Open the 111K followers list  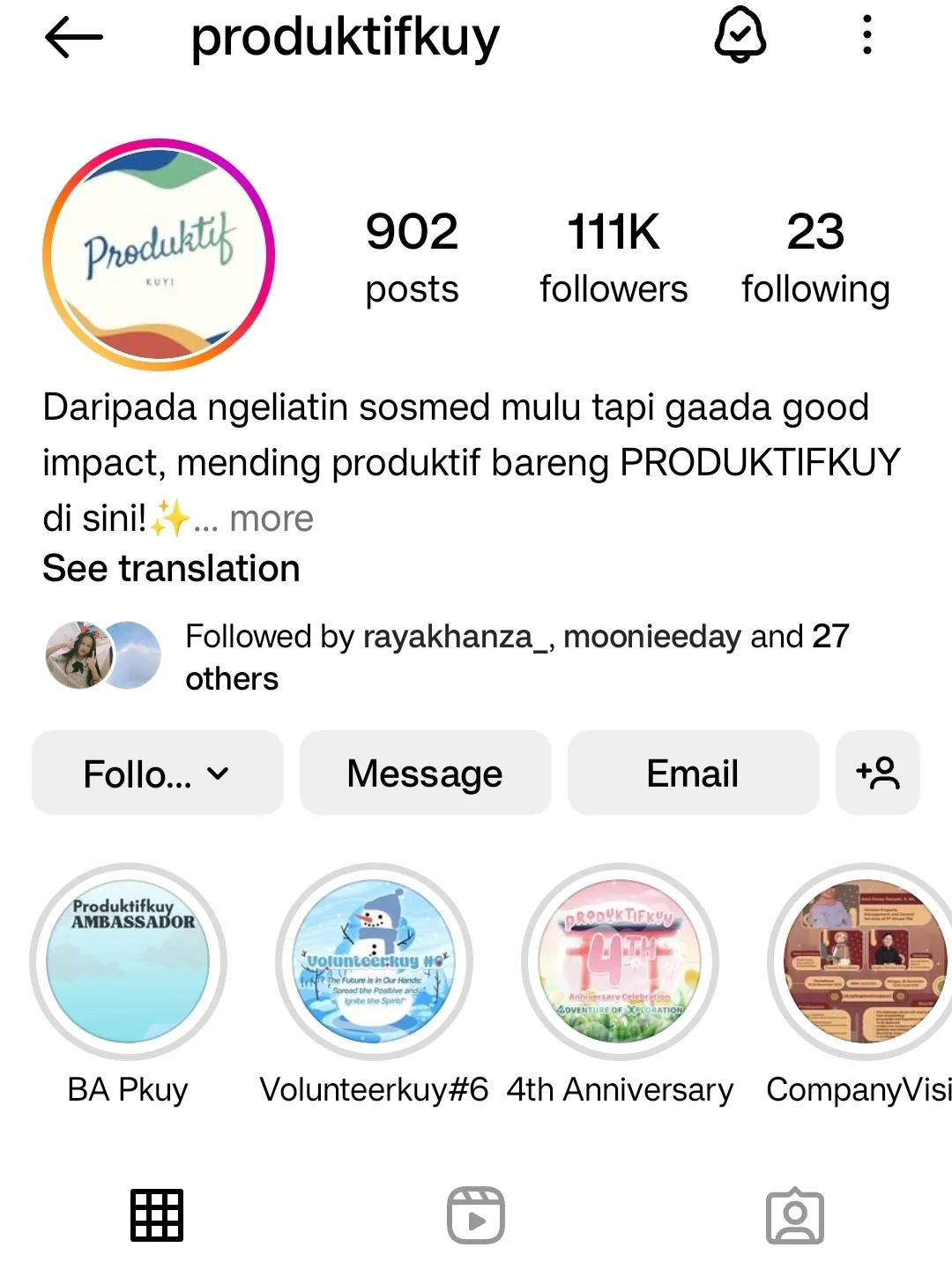614,258
